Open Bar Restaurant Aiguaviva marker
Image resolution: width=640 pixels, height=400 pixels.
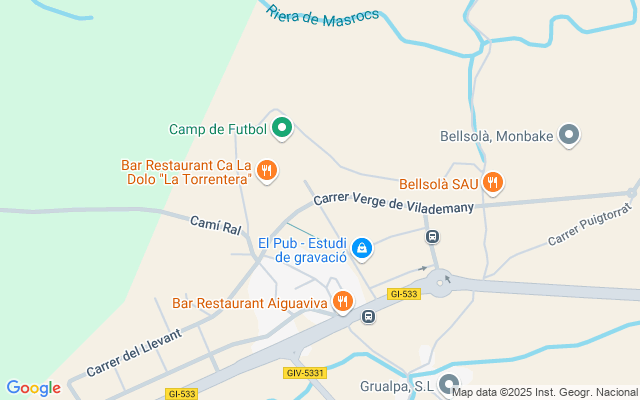(x=343, y=301)
